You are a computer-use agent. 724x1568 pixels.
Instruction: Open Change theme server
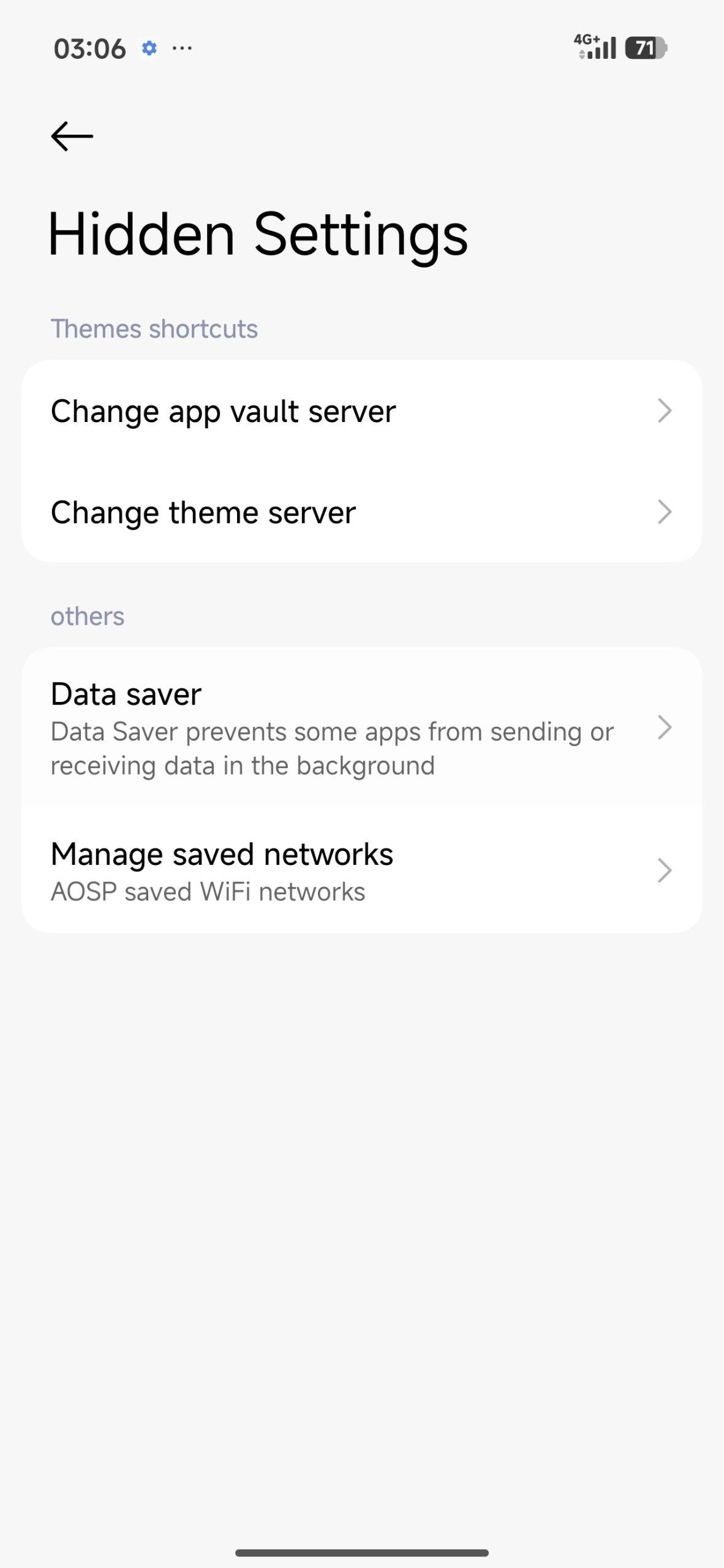(361, 512)
